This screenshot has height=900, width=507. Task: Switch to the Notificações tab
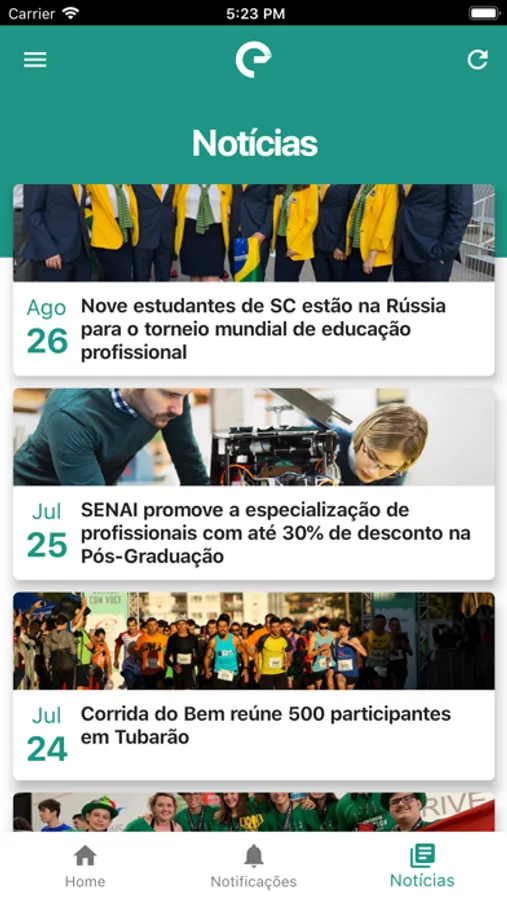(x=253, y=866)
